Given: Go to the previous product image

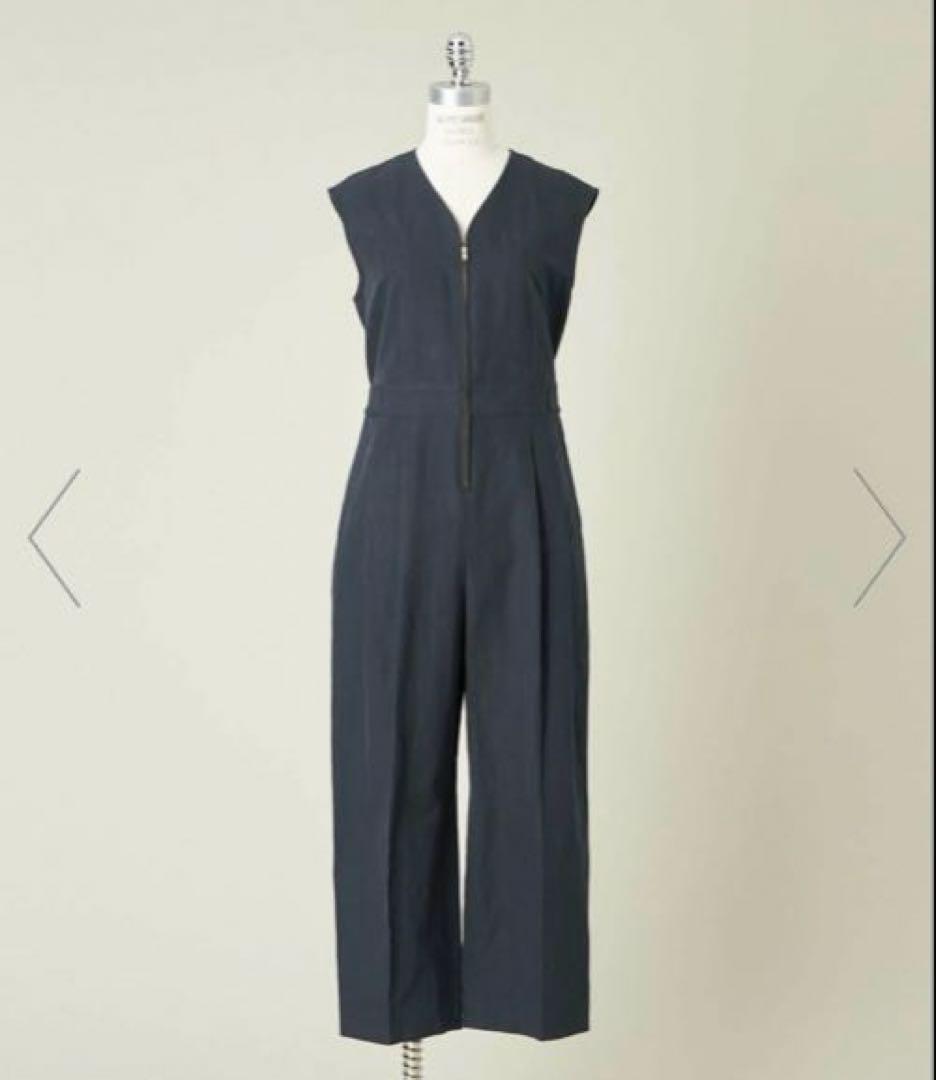Looking at the screenshot, I should tap(55, 538).
